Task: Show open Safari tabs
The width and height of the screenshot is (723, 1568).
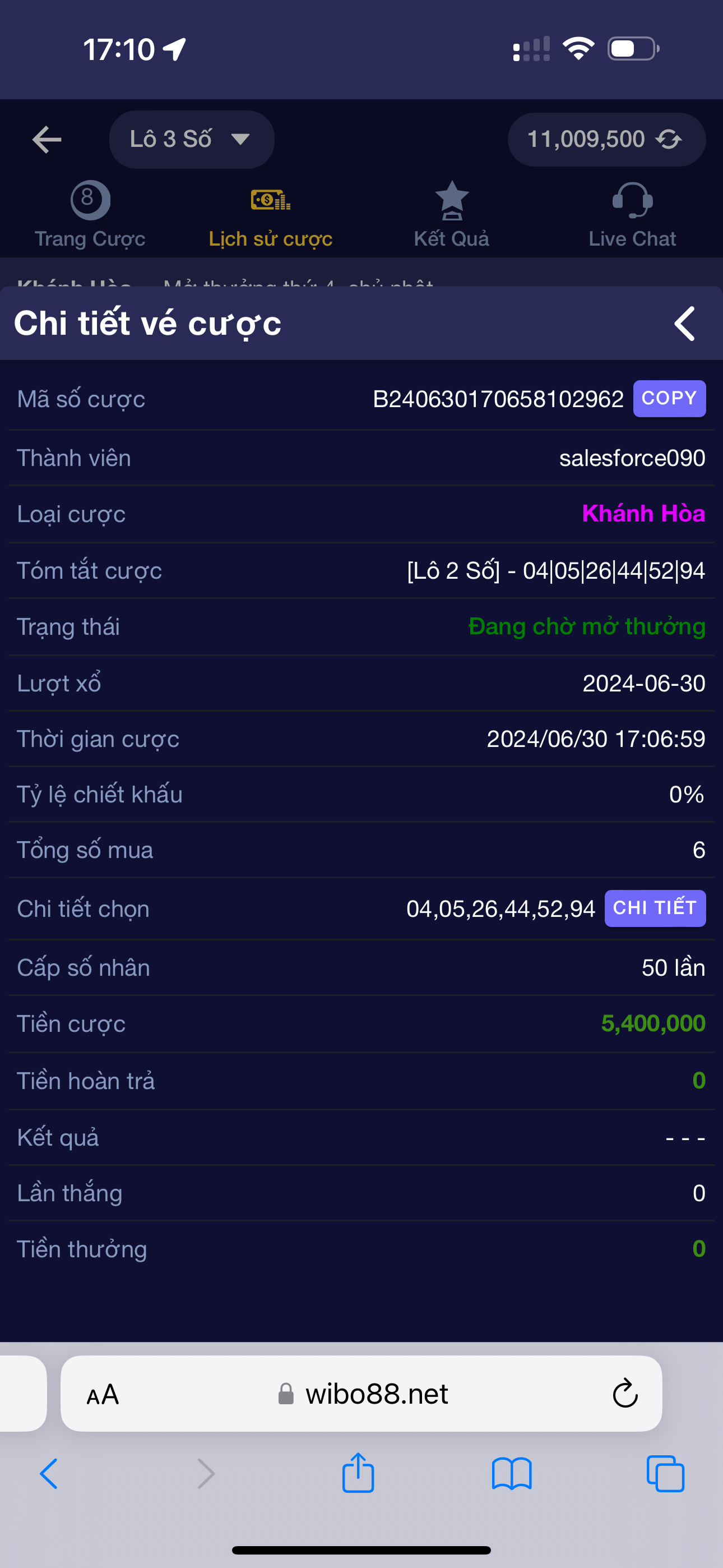Action: [x=665, y=1474]
